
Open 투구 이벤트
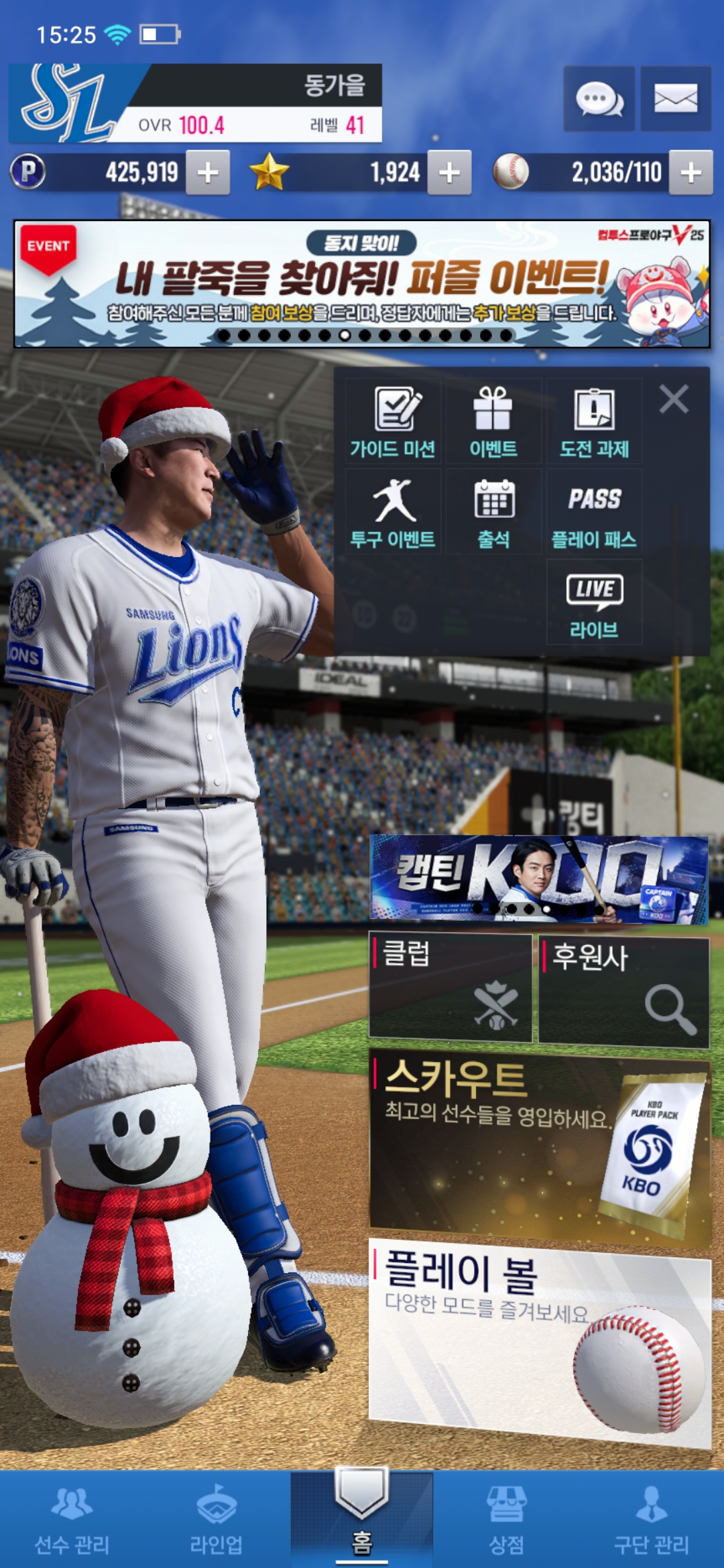[x=394, y=513]
